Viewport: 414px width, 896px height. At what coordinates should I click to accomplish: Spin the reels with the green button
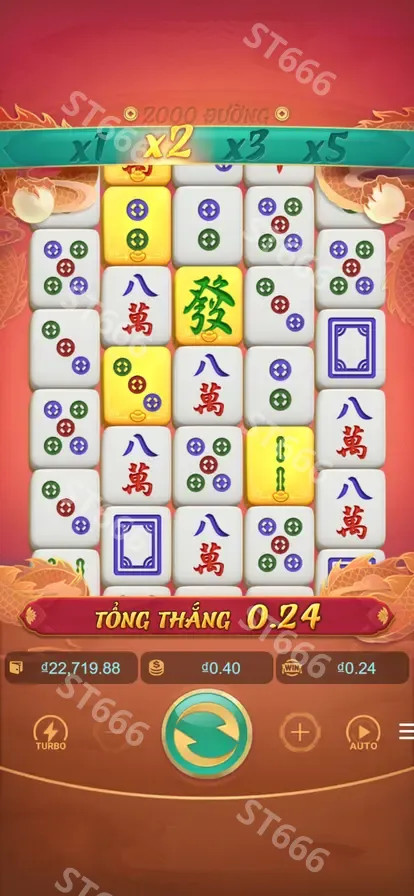[x=207, y=734]
